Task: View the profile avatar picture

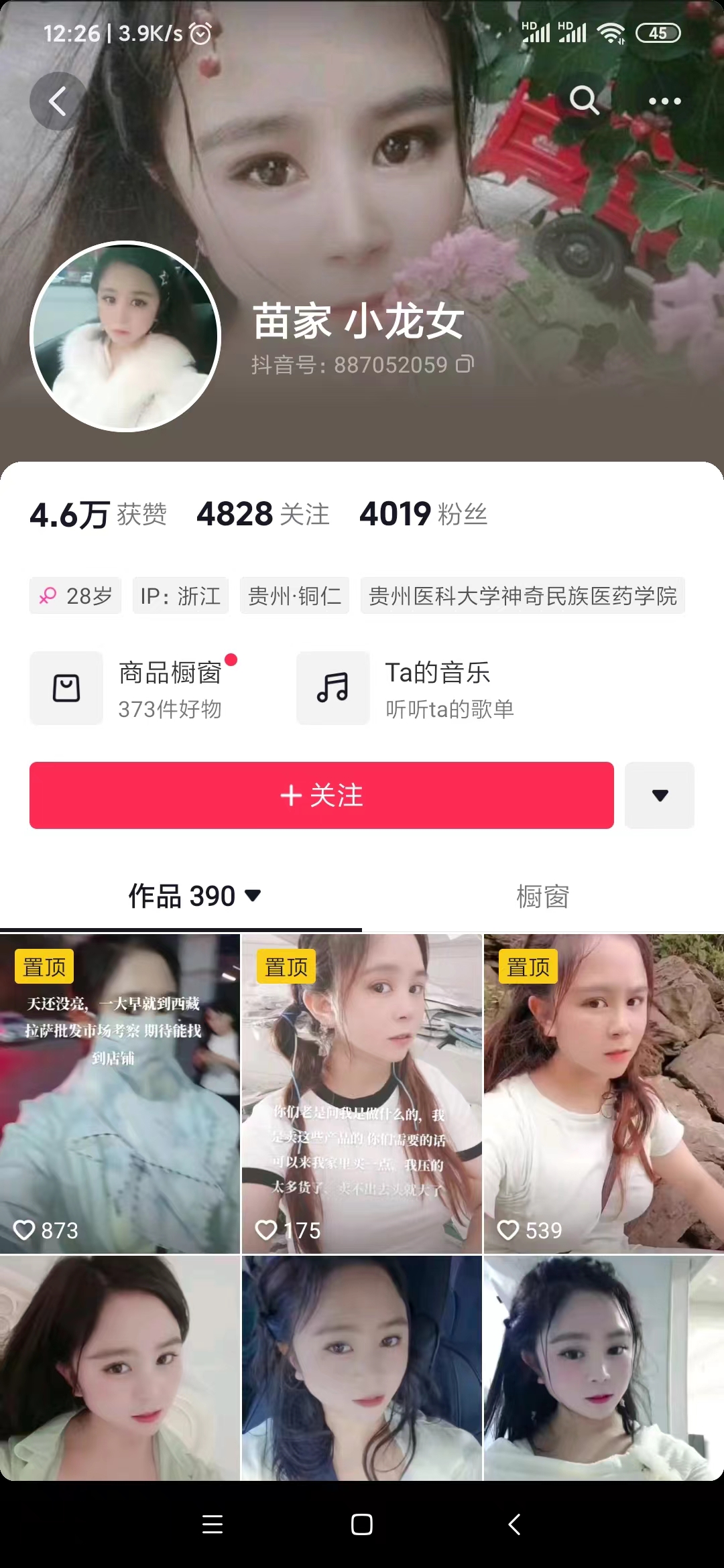Action: [125, 336]
